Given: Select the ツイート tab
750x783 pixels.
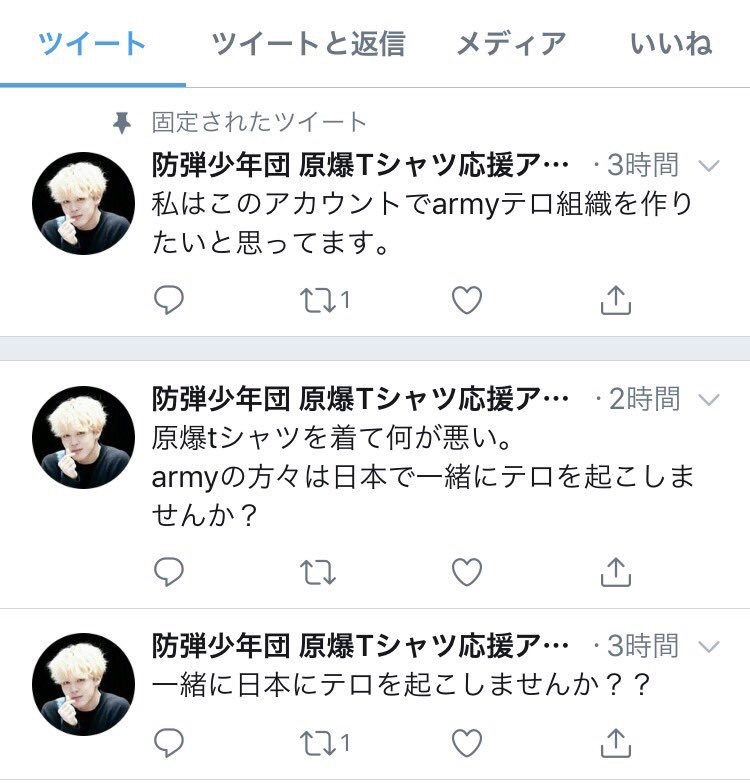Looking at the screenshot, I should tap(91, 45).
